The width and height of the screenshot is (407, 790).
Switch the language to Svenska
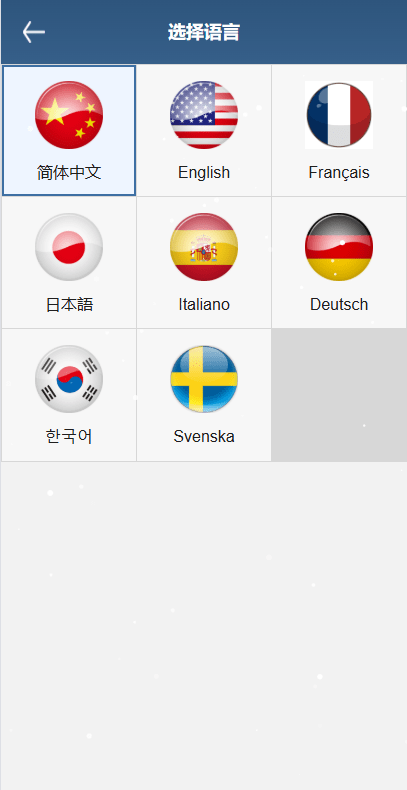pos(204,395)
